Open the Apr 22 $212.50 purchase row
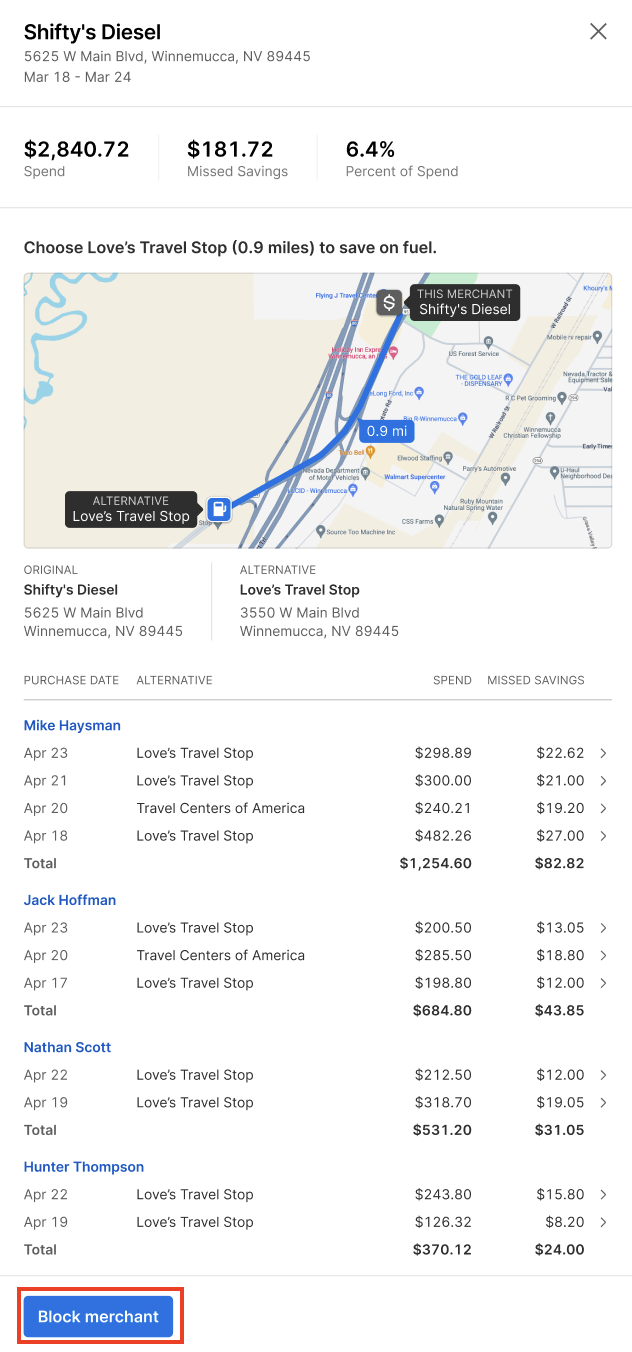 316,1075
